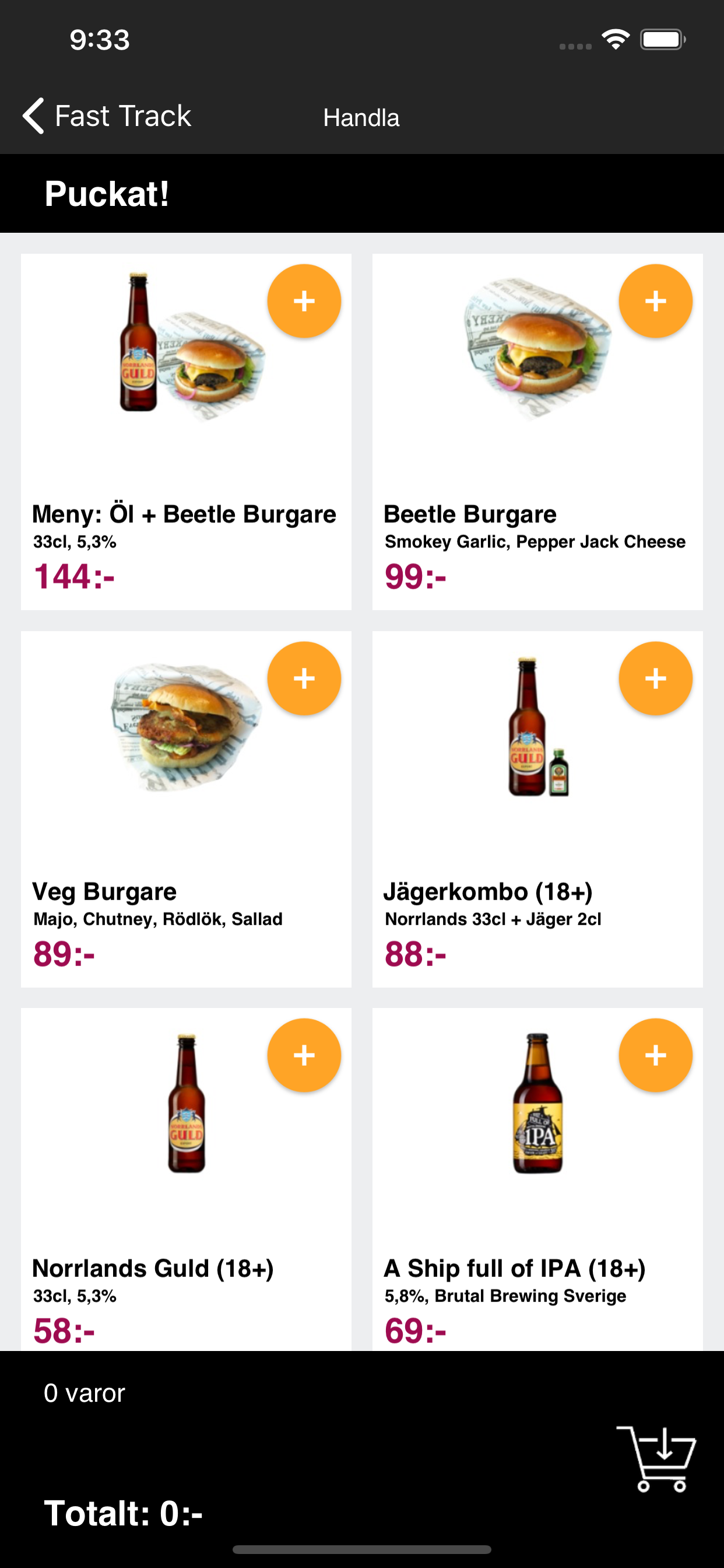Image resolution: width=724 pixels, height=1568 pixels.
Task: Open the shopping cart icon
Action: (x=656, y=1458)
